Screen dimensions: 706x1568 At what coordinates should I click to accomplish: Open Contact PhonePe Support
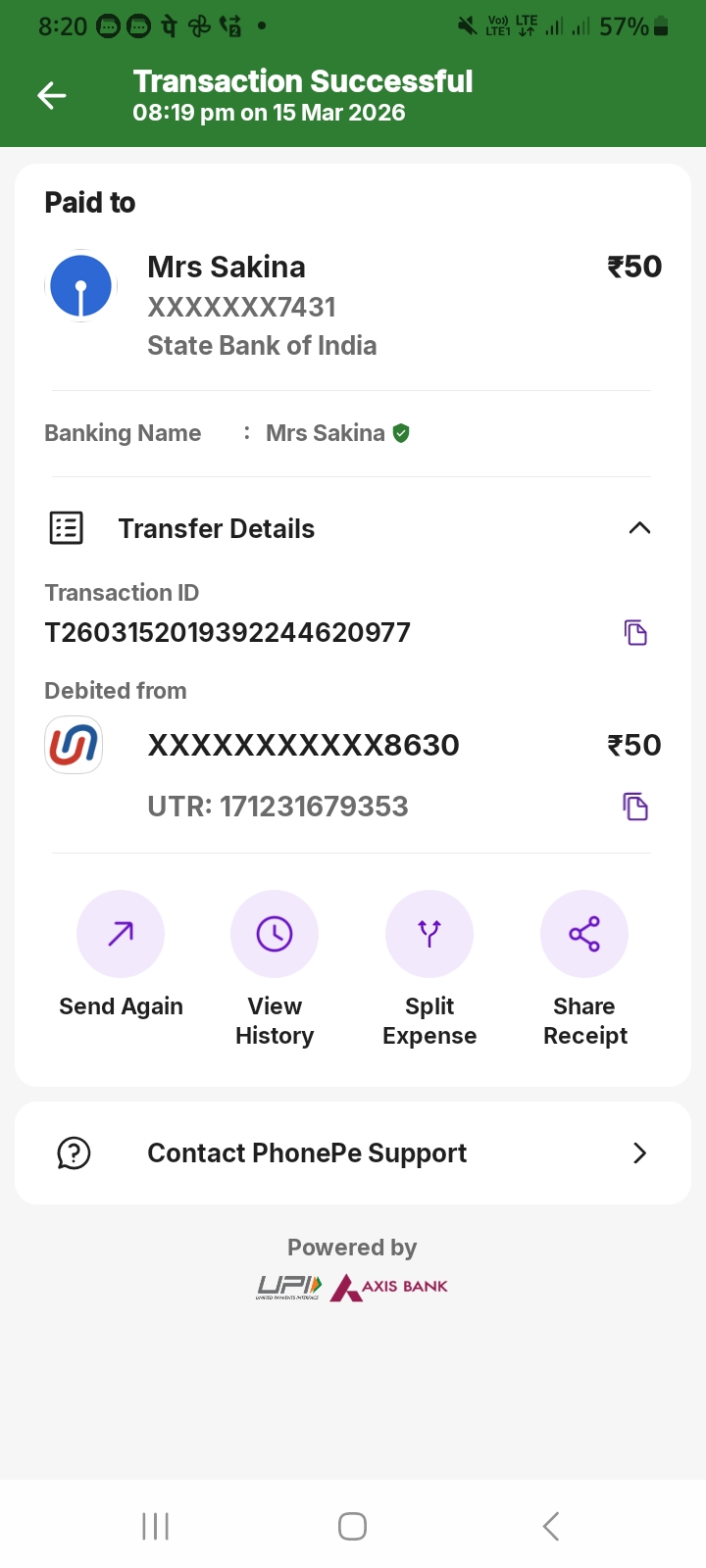pos(353,1153)
